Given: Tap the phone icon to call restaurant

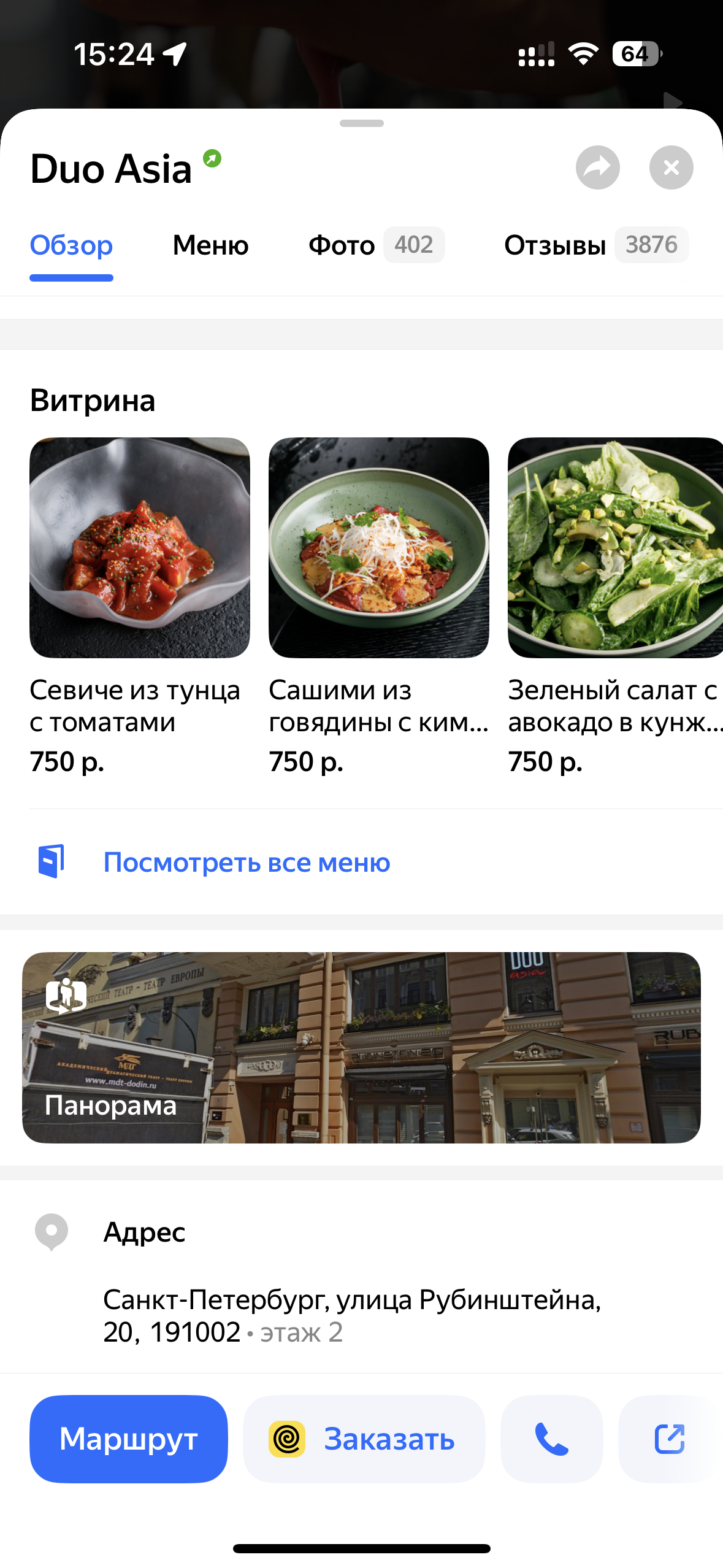Looking at the screenshot, I should click(551, 1439).
